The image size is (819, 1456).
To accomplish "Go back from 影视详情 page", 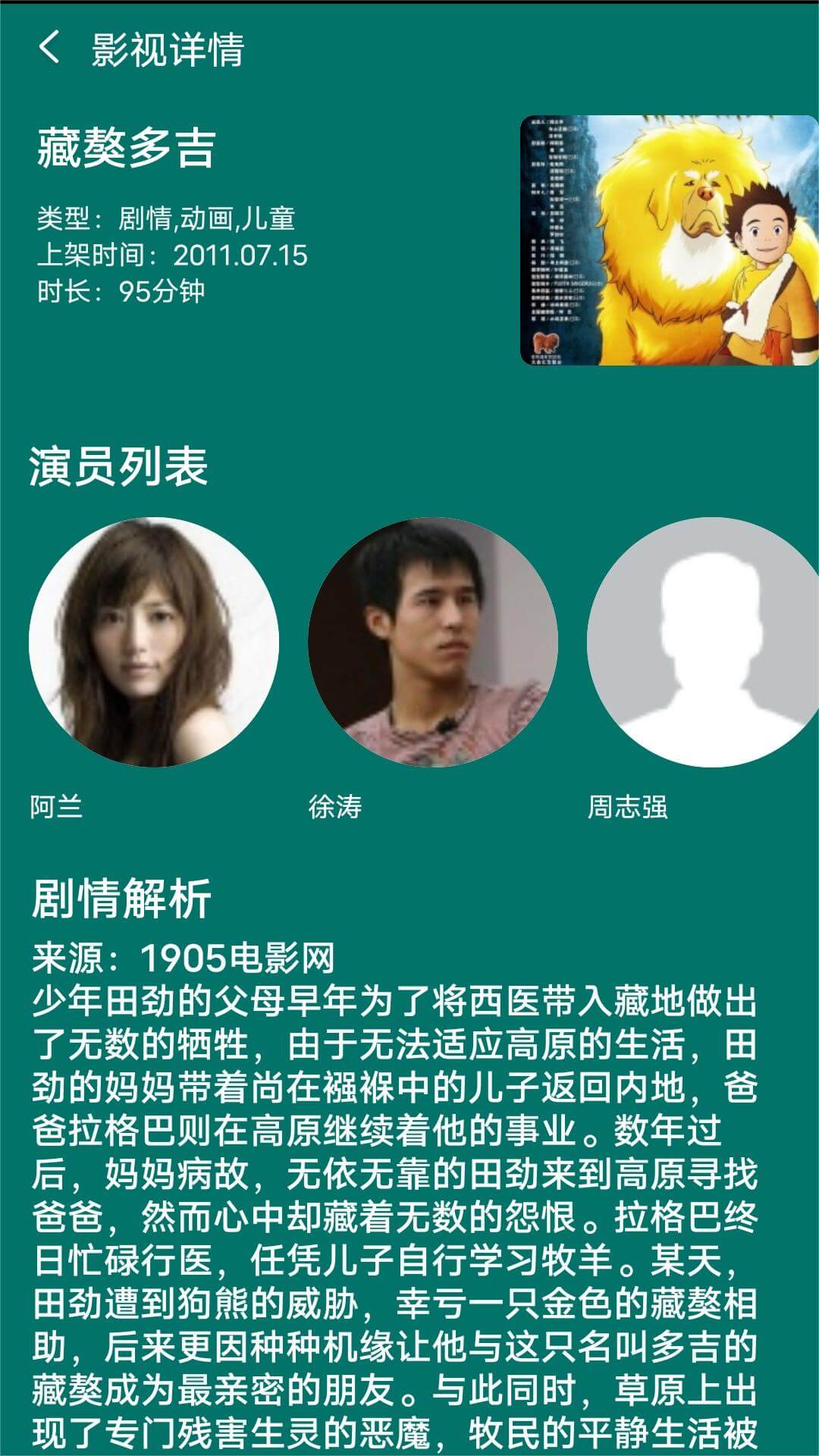I will (x=49, y=48).
